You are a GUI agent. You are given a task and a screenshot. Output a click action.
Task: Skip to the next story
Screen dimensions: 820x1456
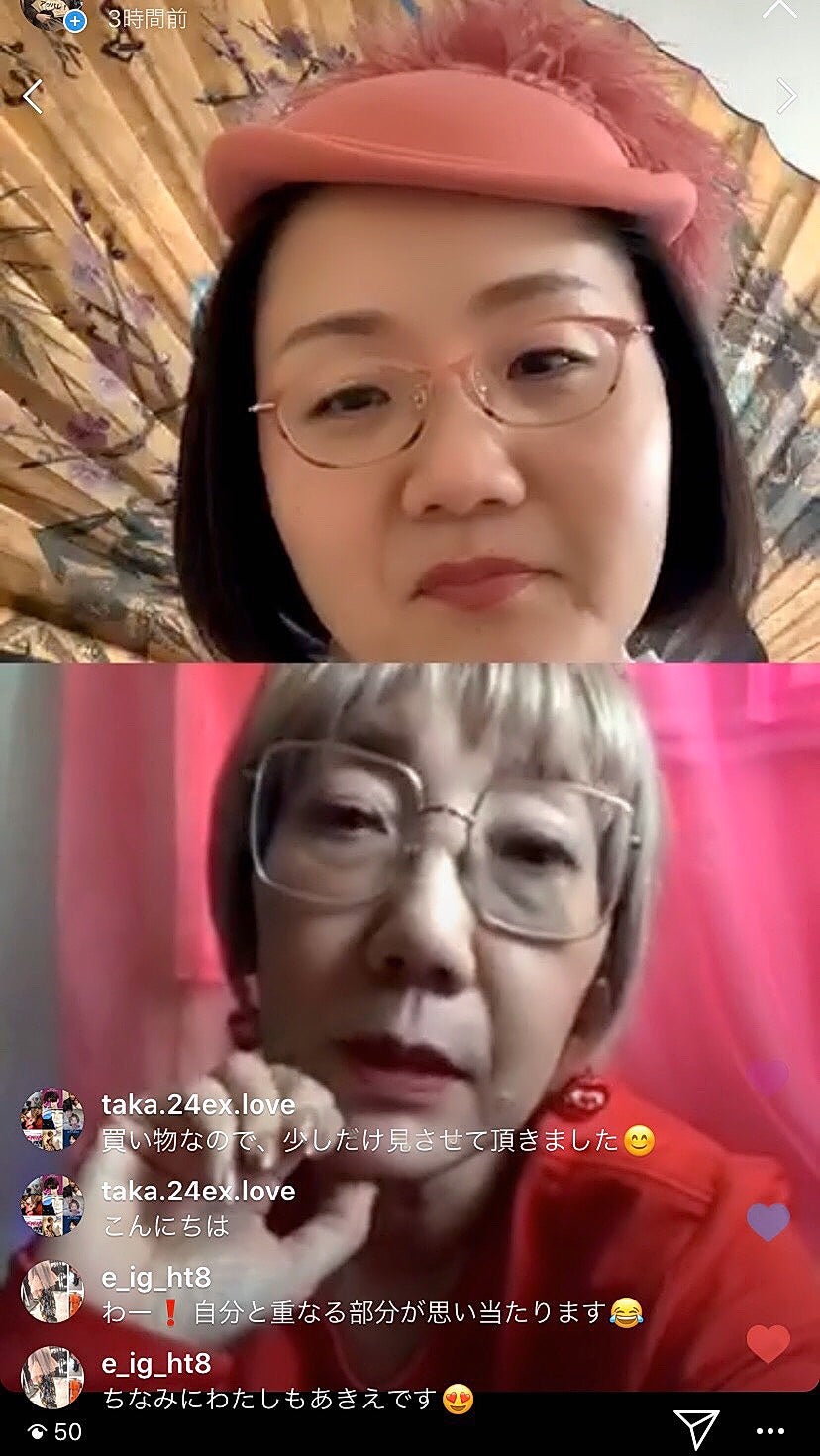pos(786,96)
